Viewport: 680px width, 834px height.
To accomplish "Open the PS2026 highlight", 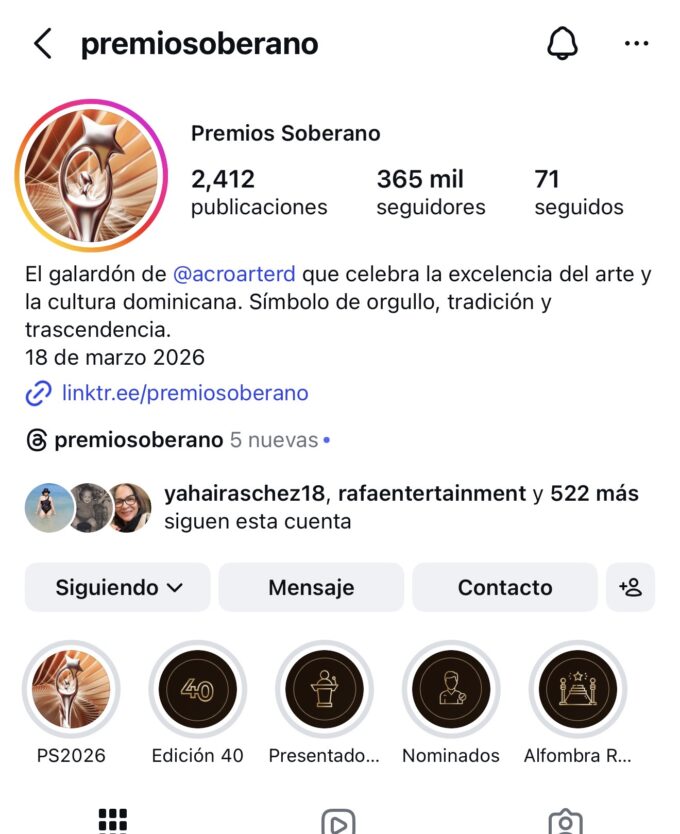I will [x=71, y=690].
